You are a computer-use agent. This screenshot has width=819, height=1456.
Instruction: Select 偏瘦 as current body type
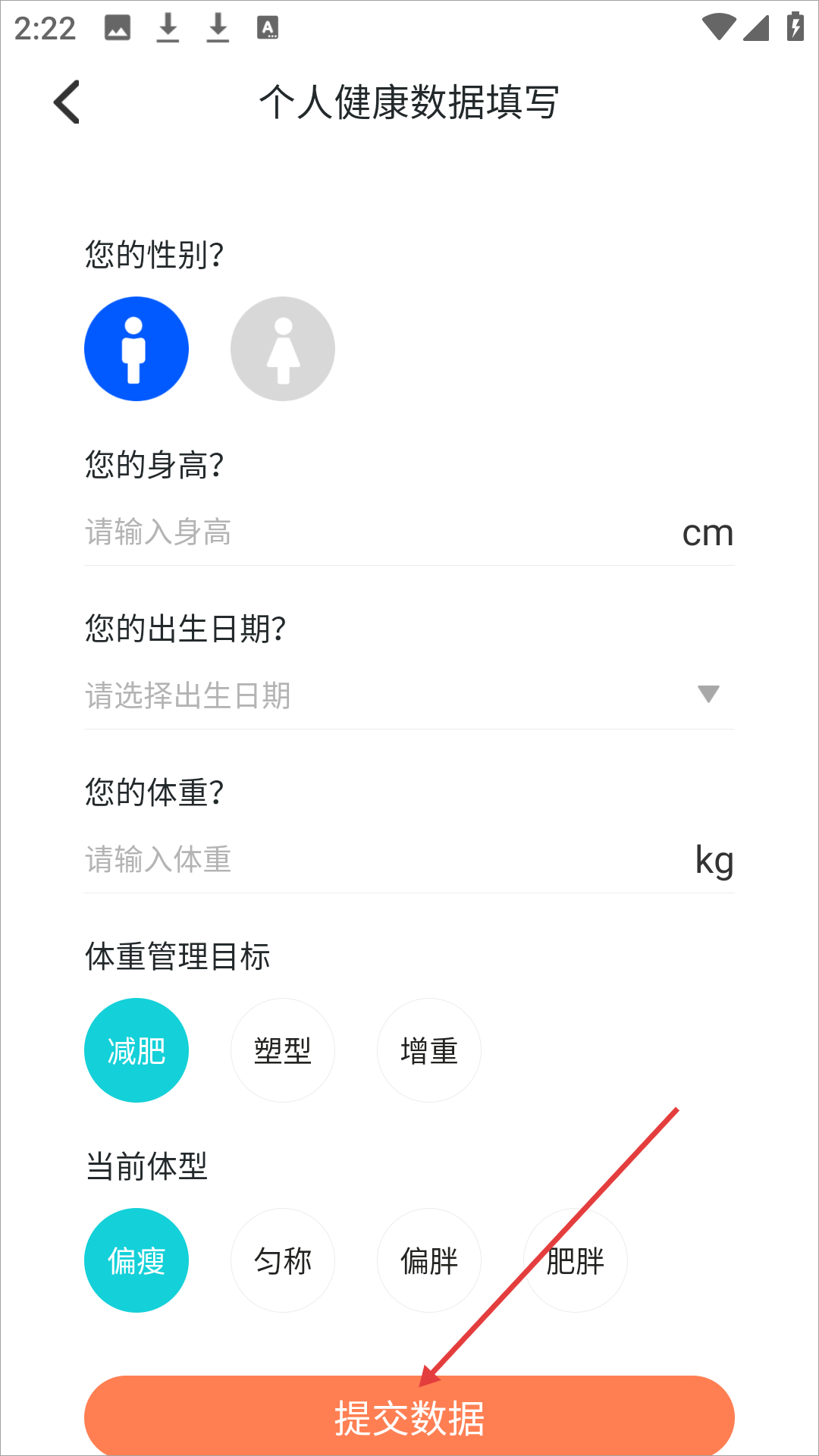tap(136, 1260)
